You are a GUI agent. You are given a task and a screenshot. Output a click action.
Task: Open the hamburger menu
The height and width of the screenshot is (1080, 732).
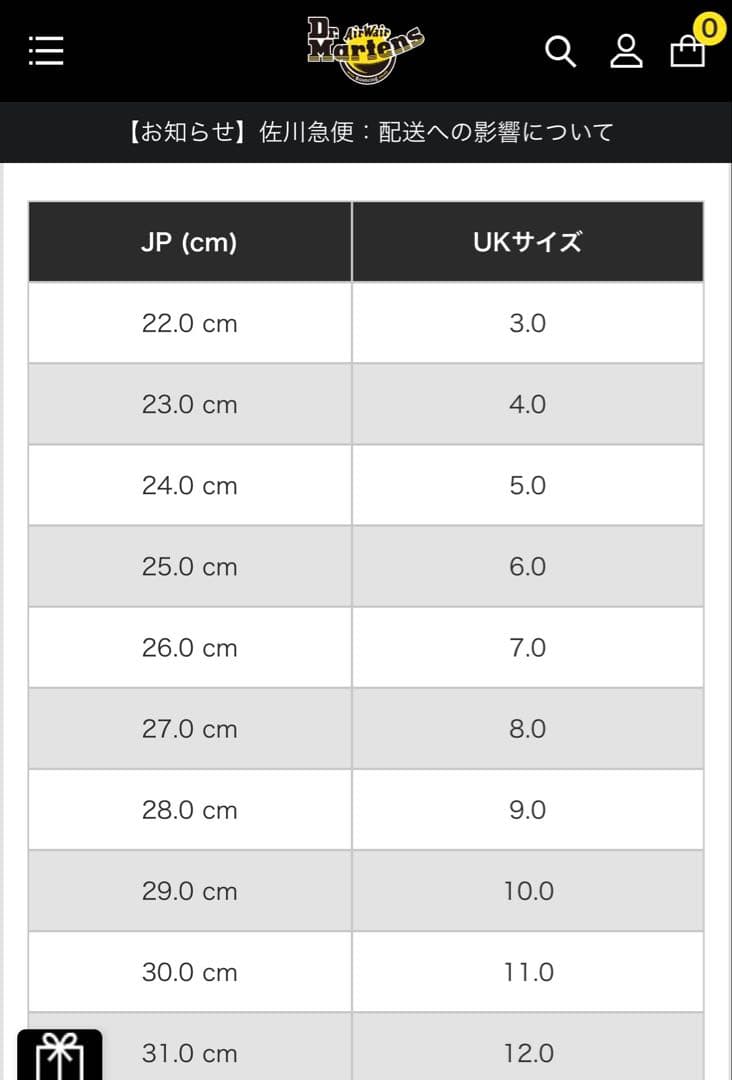coord(46,50)
